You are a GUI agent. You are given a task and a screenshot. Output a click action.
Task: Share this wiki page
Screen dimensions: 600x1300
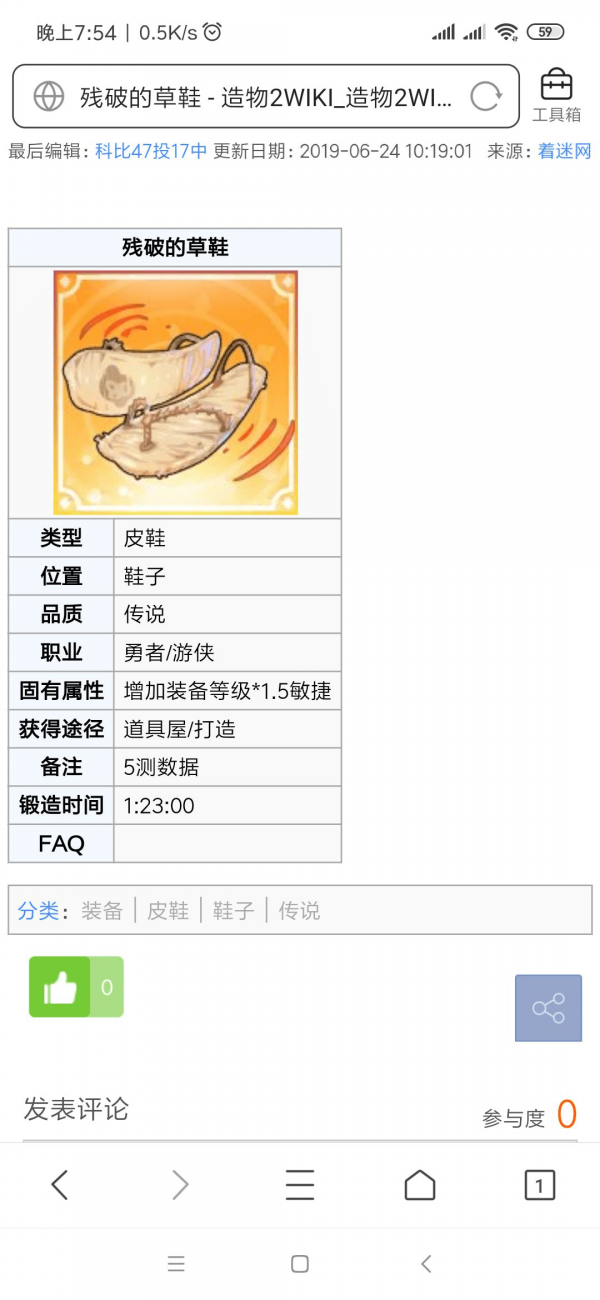point(548,1008)
